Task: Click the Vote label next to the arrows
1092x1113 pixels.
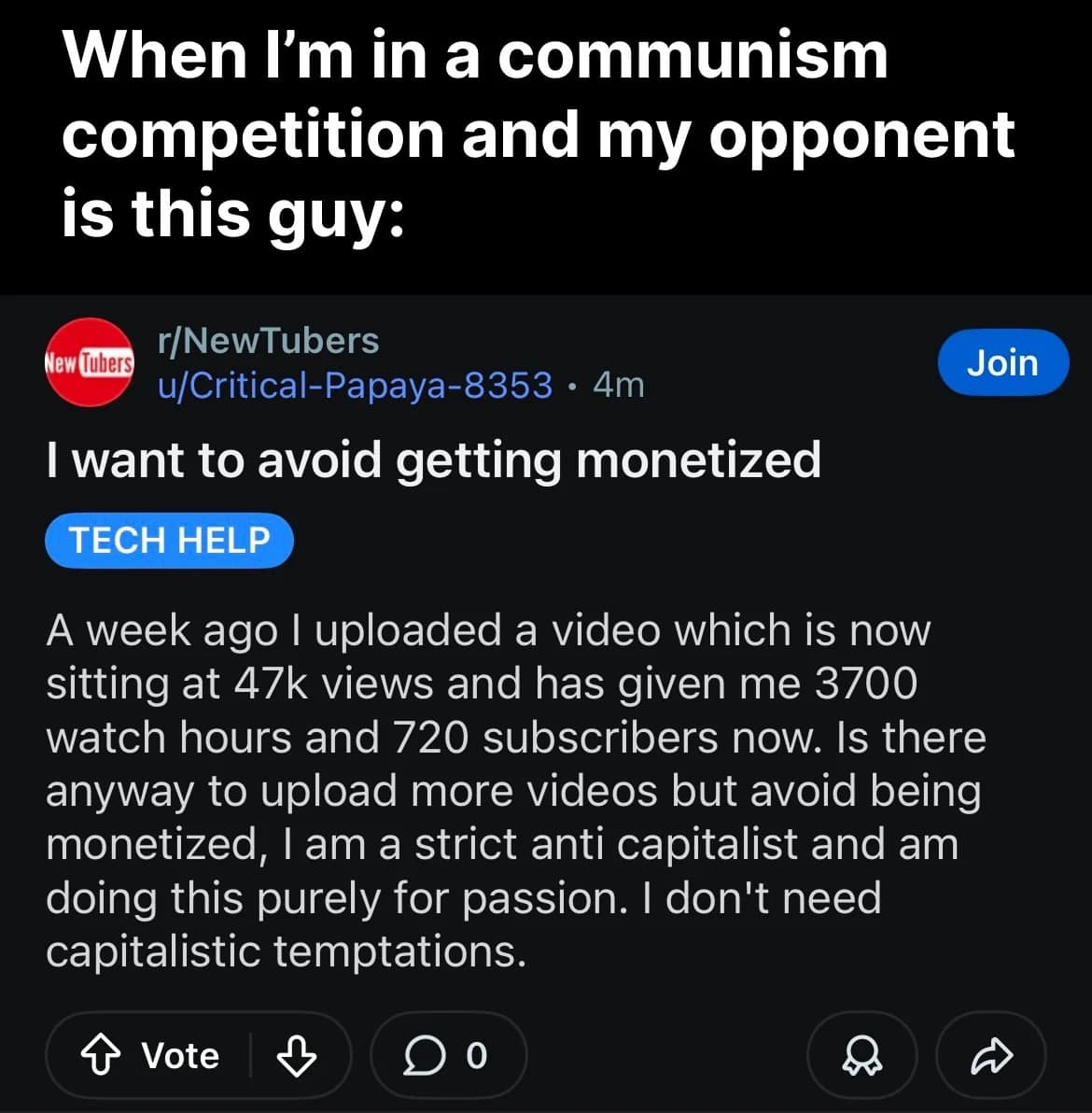Action: 180,1055
